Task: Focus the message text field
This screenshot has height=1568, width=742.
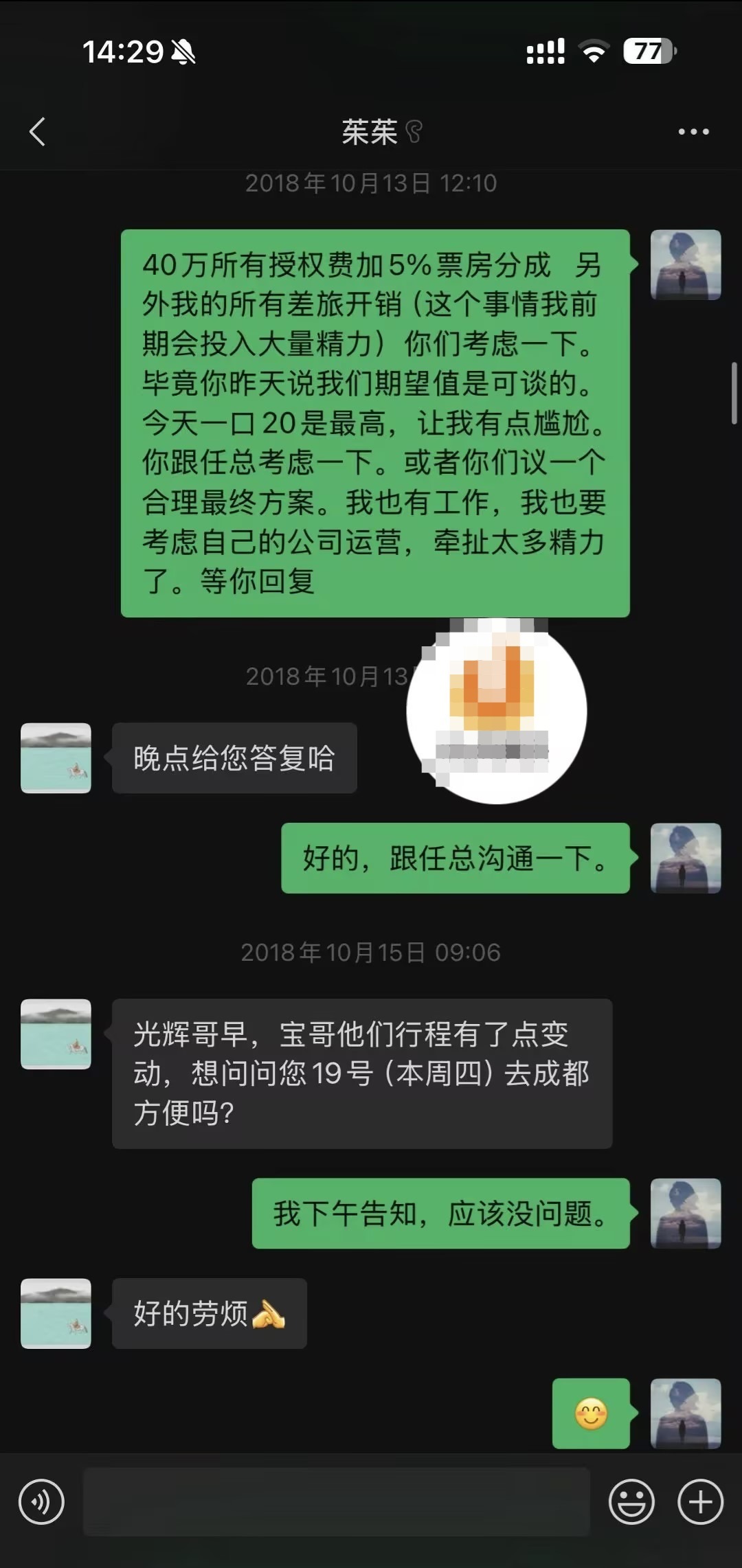Action: (337, 1502)
